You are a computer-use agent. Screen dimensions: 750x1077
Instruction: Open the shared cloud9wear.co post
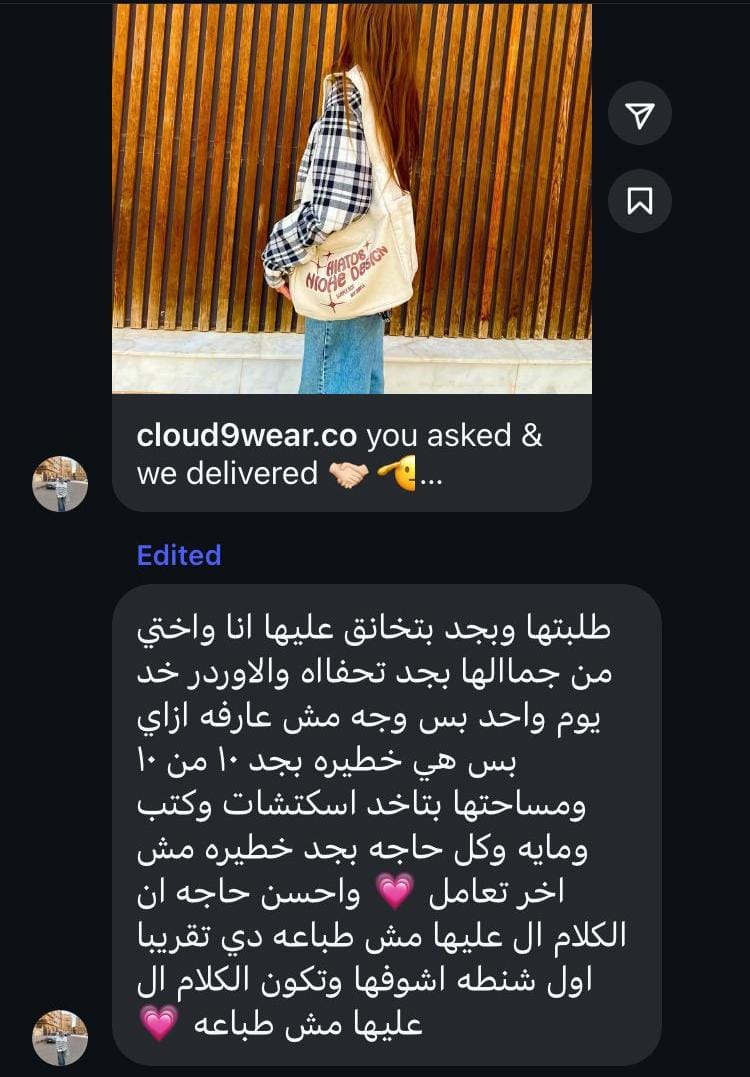pyautogui.click(x=351, y=200)
